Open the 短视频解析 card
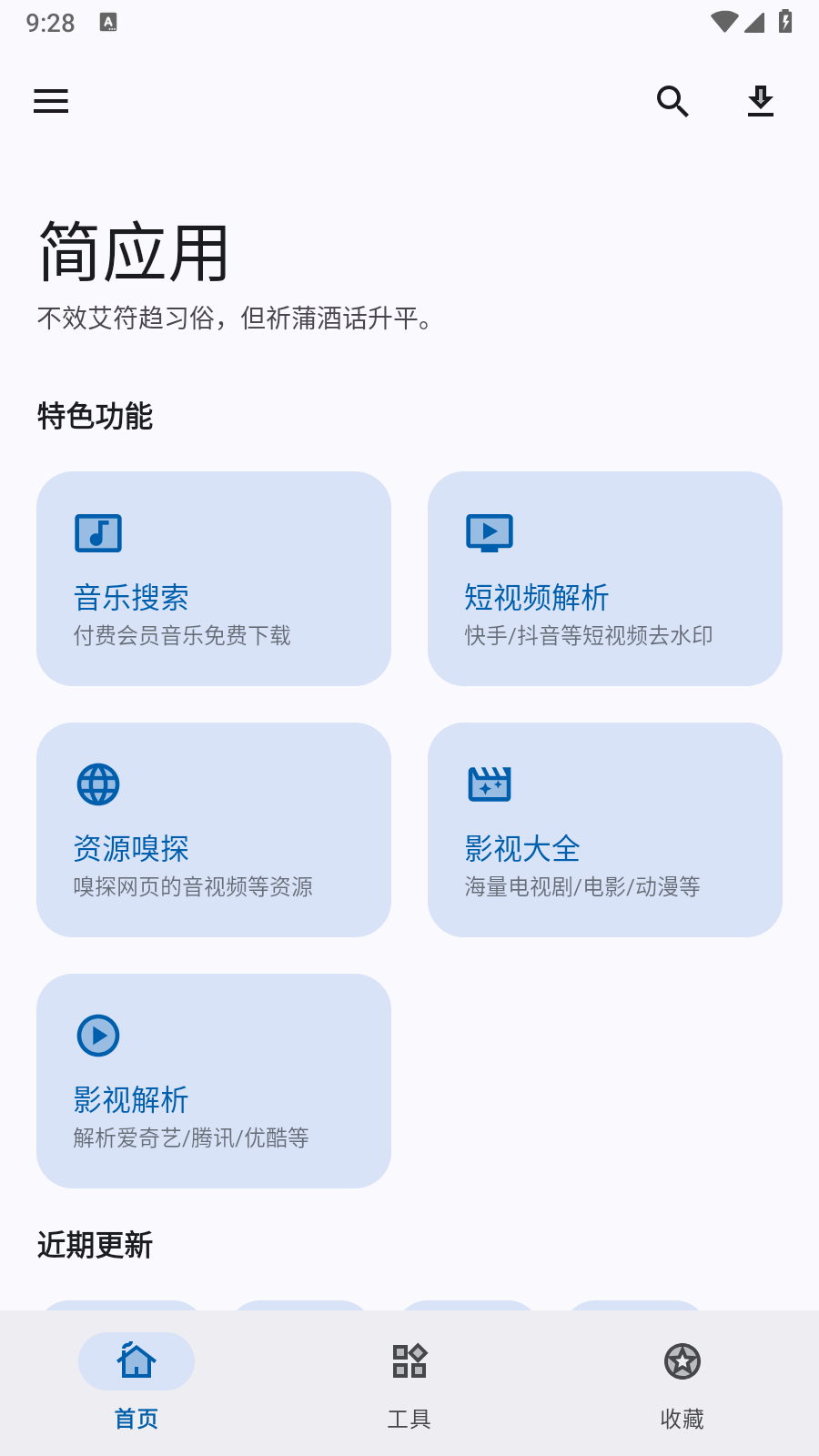Screen dimensions: 819x1456 (x=605, y=579)
